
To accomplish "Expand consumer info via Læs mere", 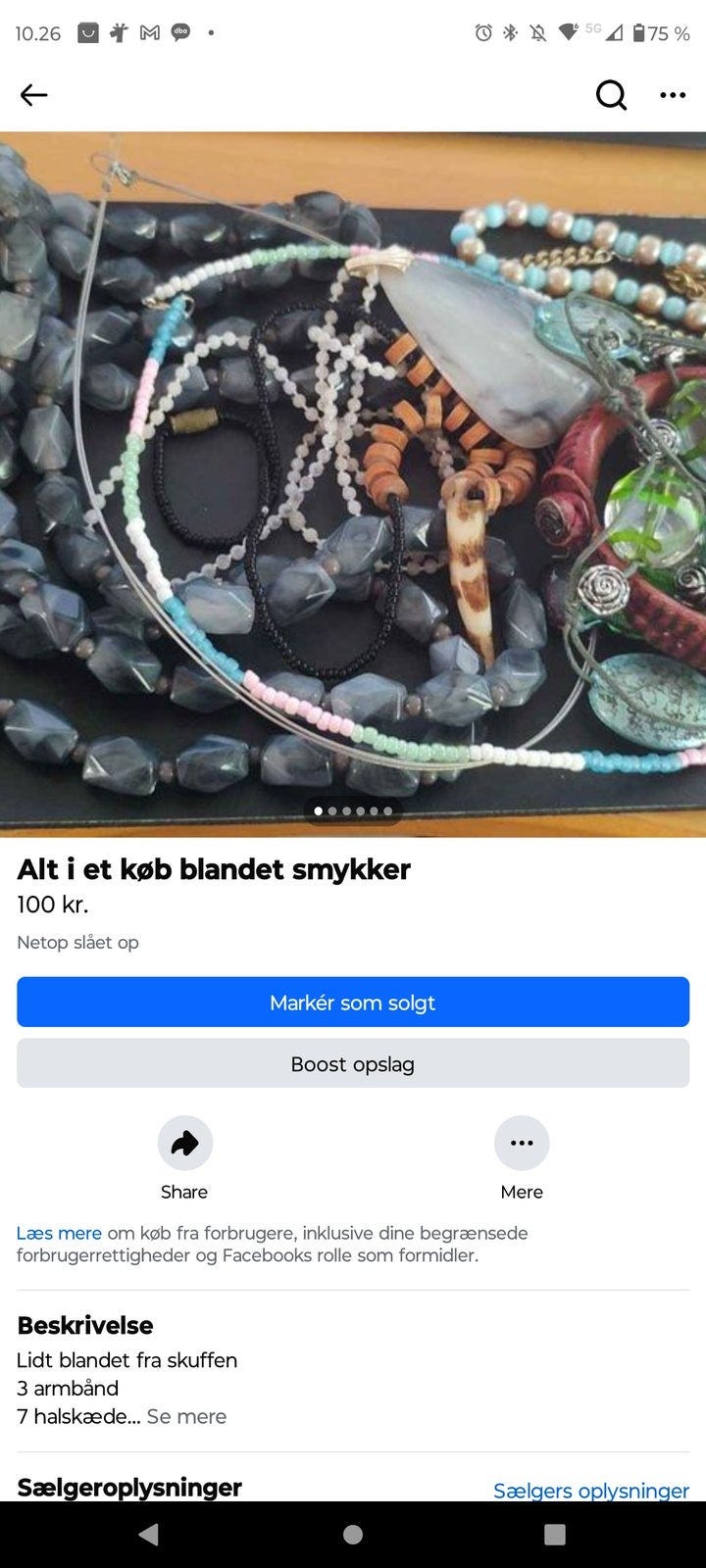I will coord(59,1232).
